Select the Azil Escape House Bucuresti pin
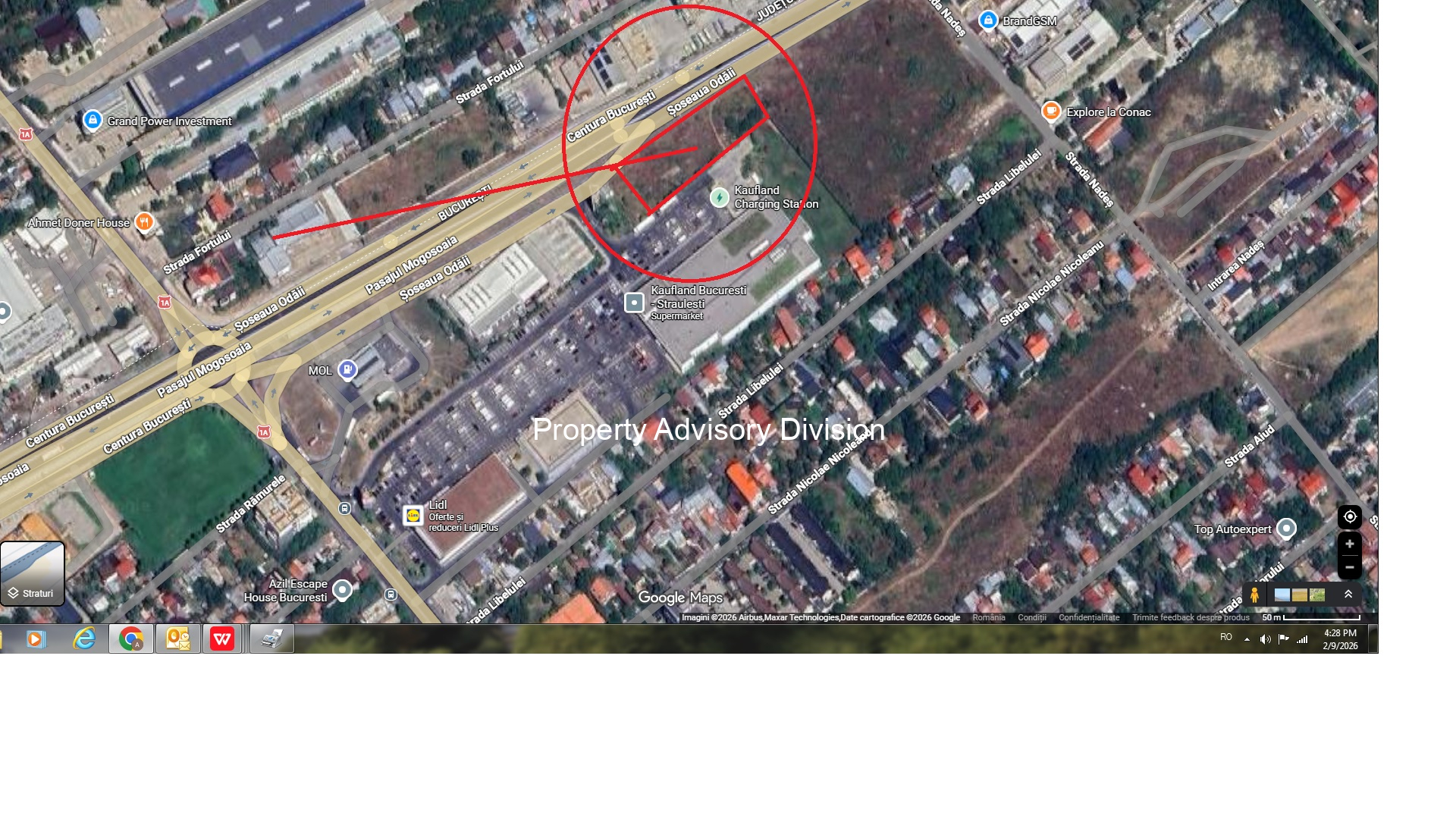1456x819 pixels. tap(343, 589)
